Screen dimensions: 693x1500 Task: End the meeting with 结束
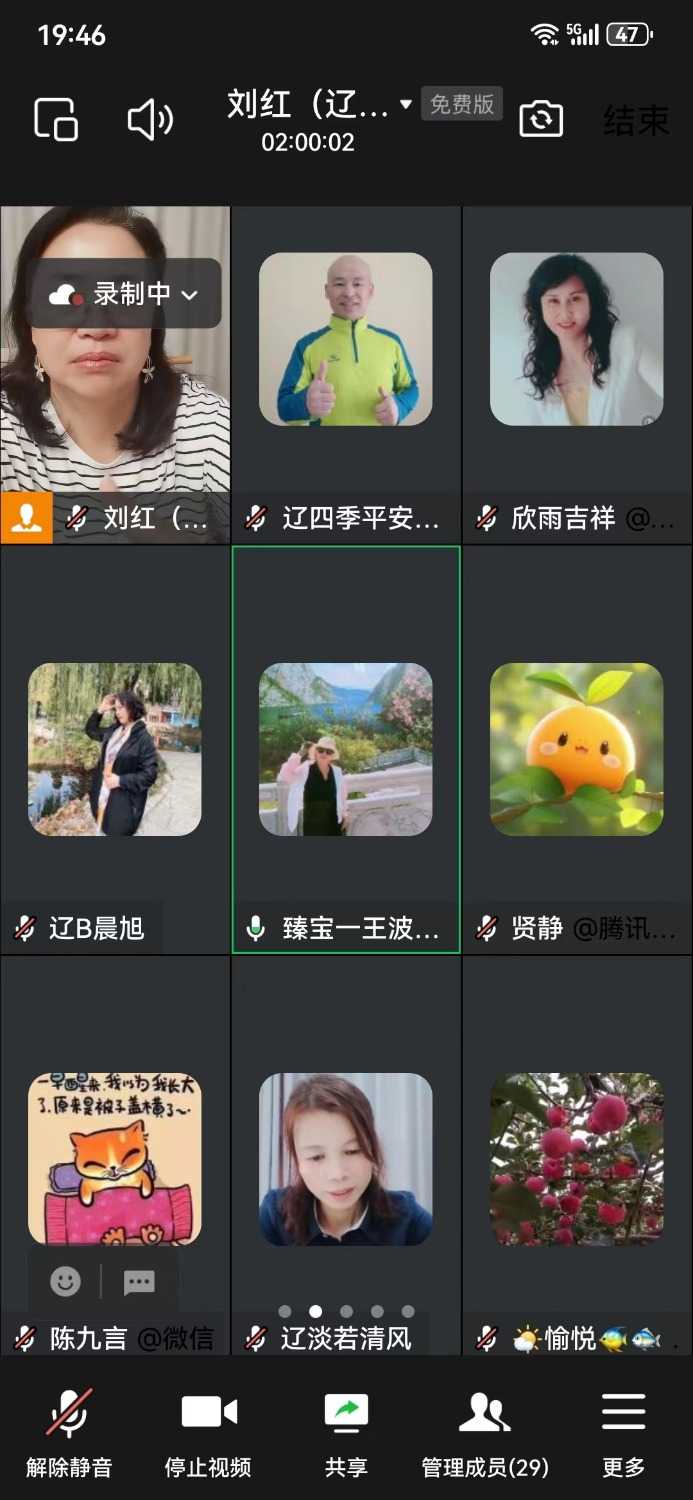point(635,121)
